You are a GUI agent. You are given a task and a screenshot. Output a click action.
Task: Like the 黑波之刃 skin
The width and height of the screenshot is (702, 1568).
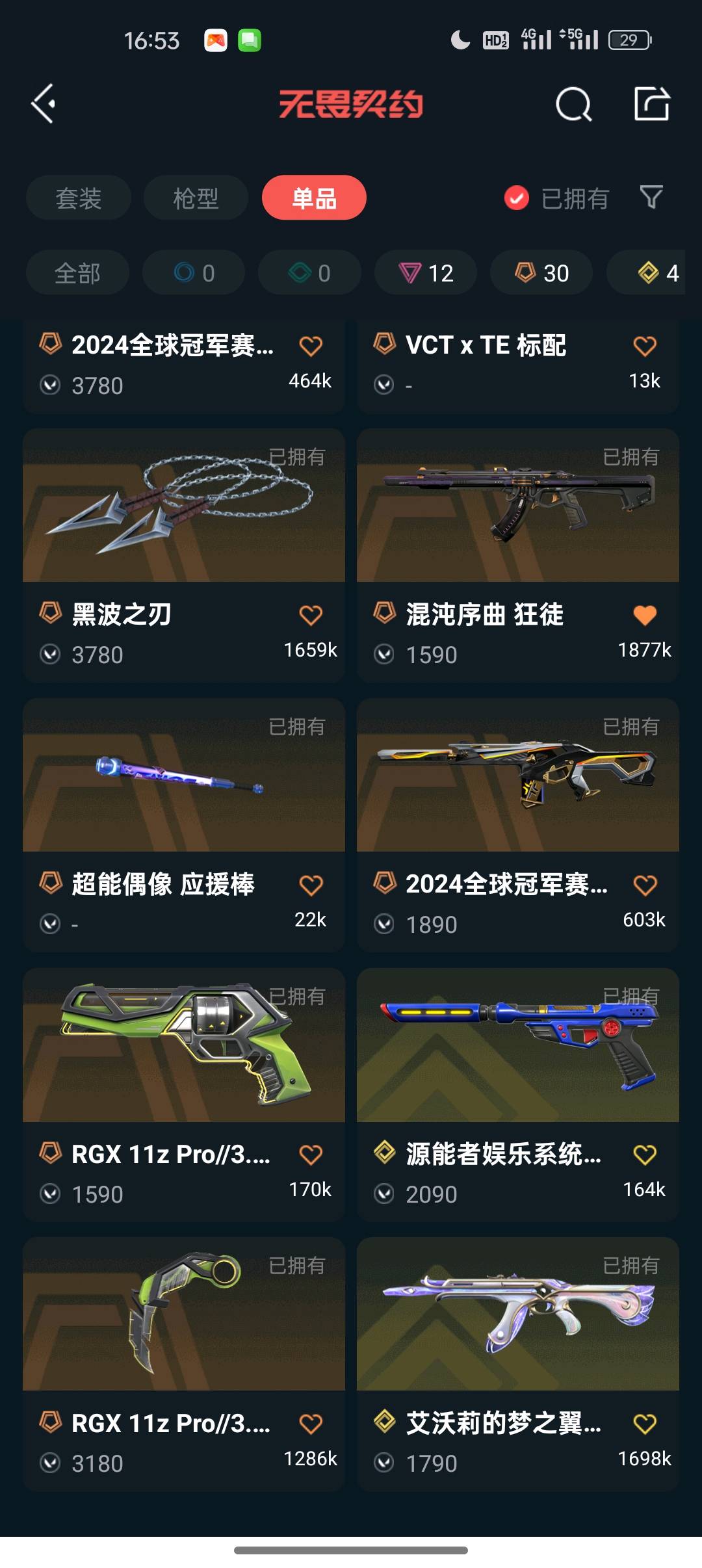click(x=311, y=615)
